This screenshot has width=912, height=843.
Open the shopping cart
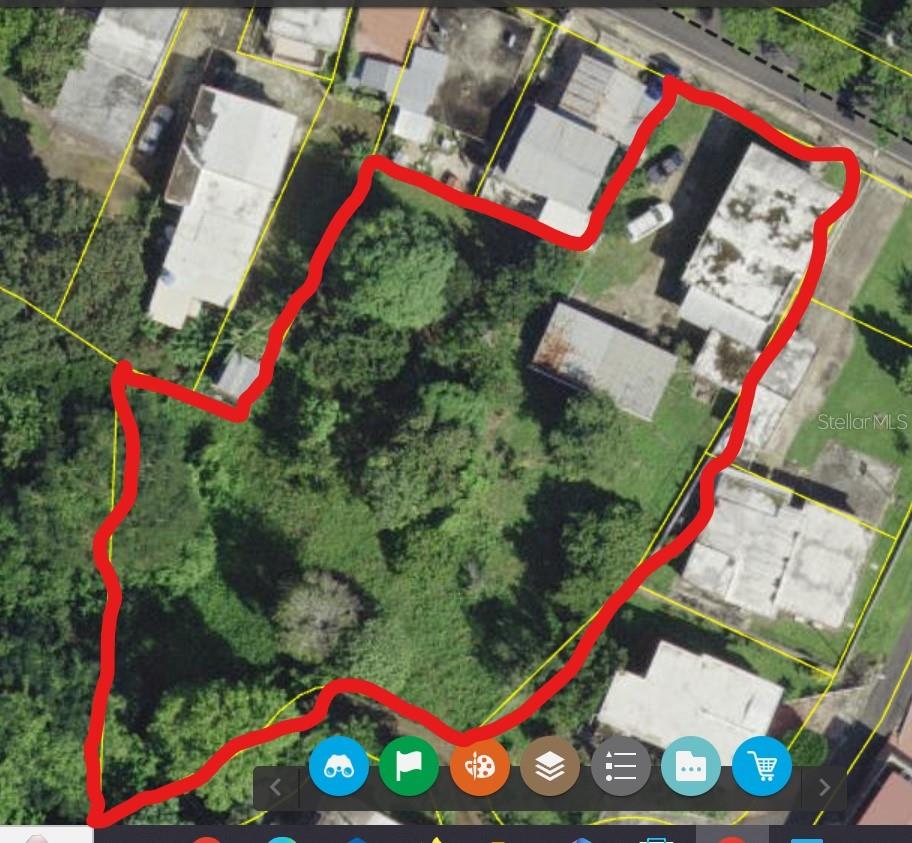tap(762, 767)
